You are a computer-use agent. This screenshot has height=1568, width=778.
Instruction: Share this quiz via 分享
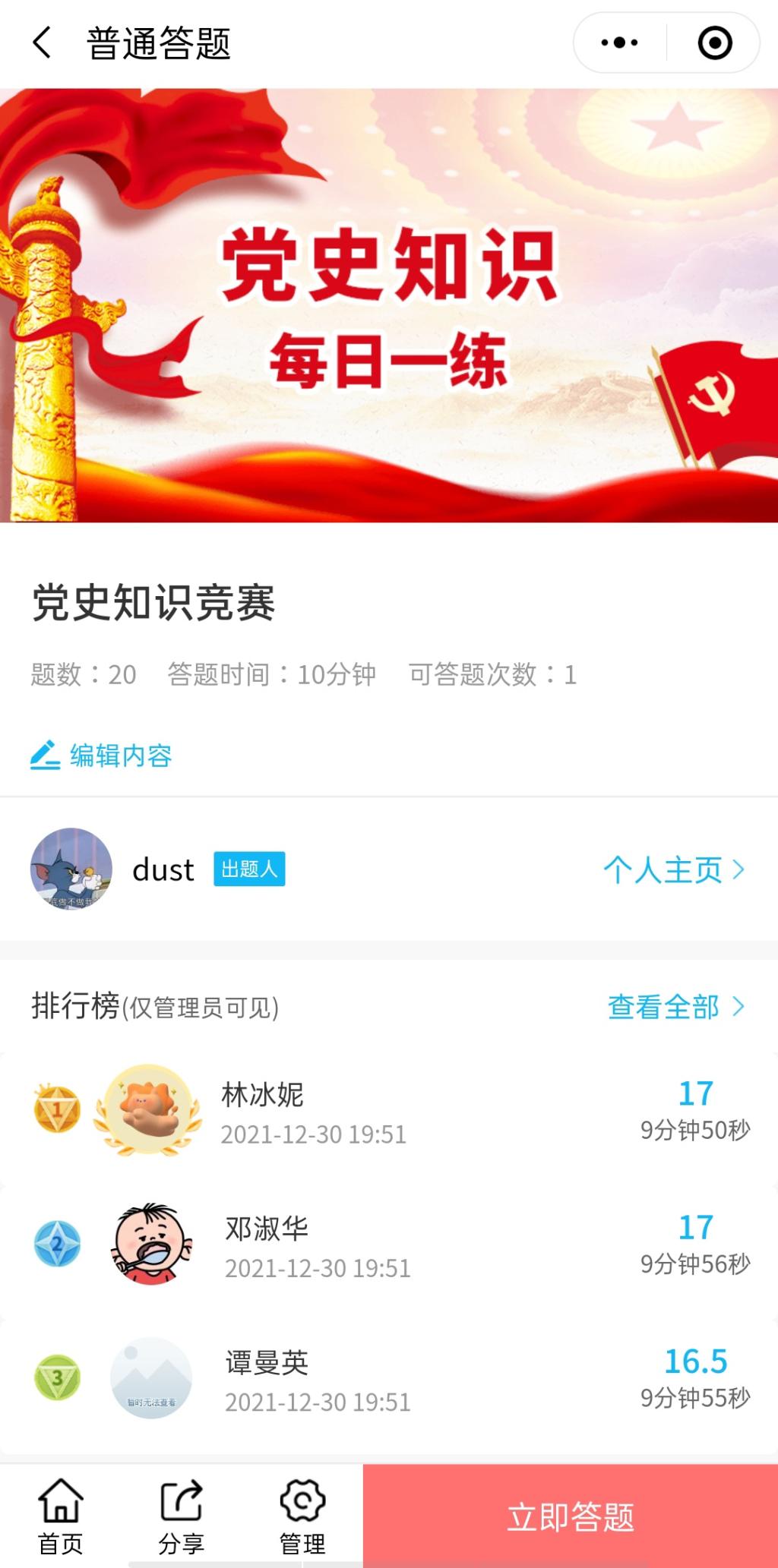point(181,1516)
